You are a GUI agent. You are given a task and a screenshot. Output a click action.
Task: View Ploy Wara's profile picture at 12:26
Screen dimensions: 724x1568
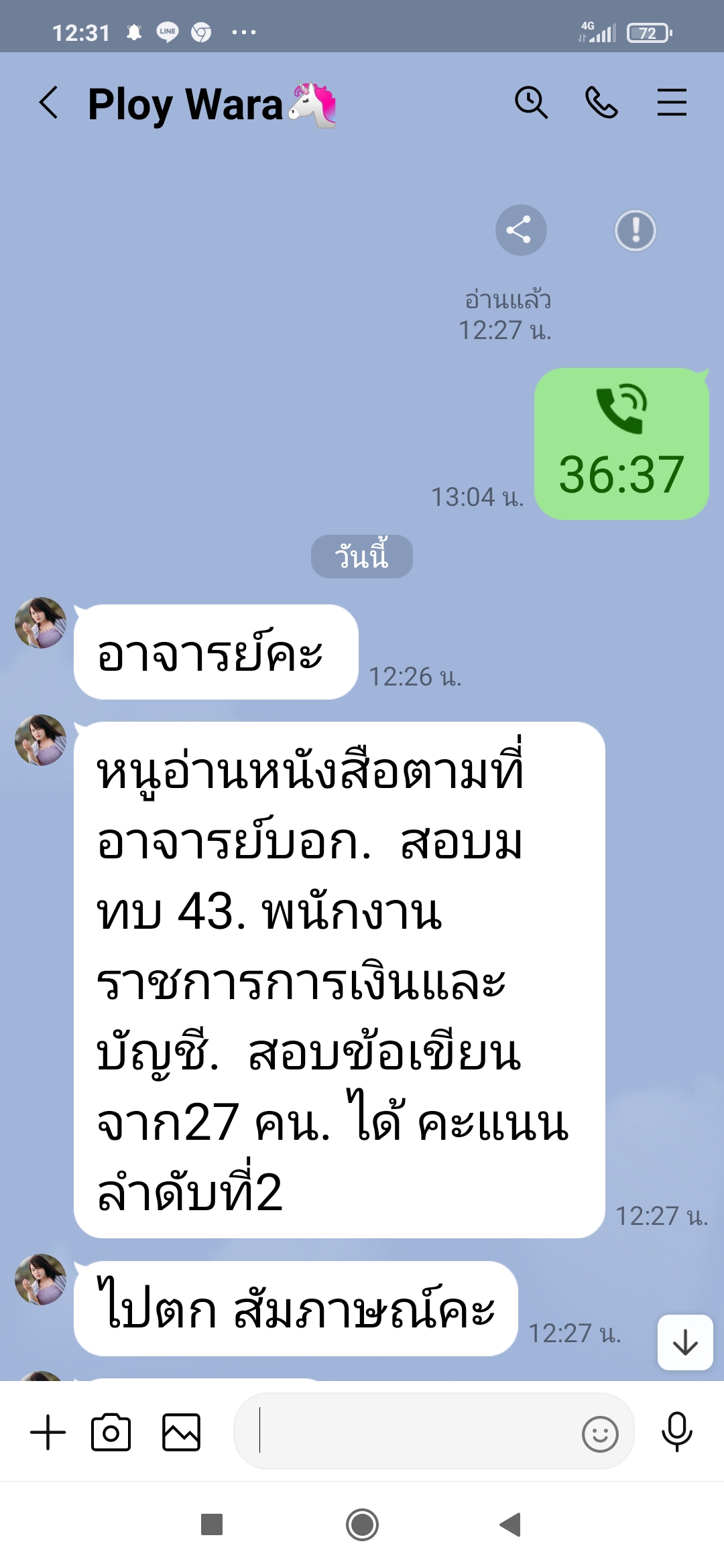tap(41, 623)
